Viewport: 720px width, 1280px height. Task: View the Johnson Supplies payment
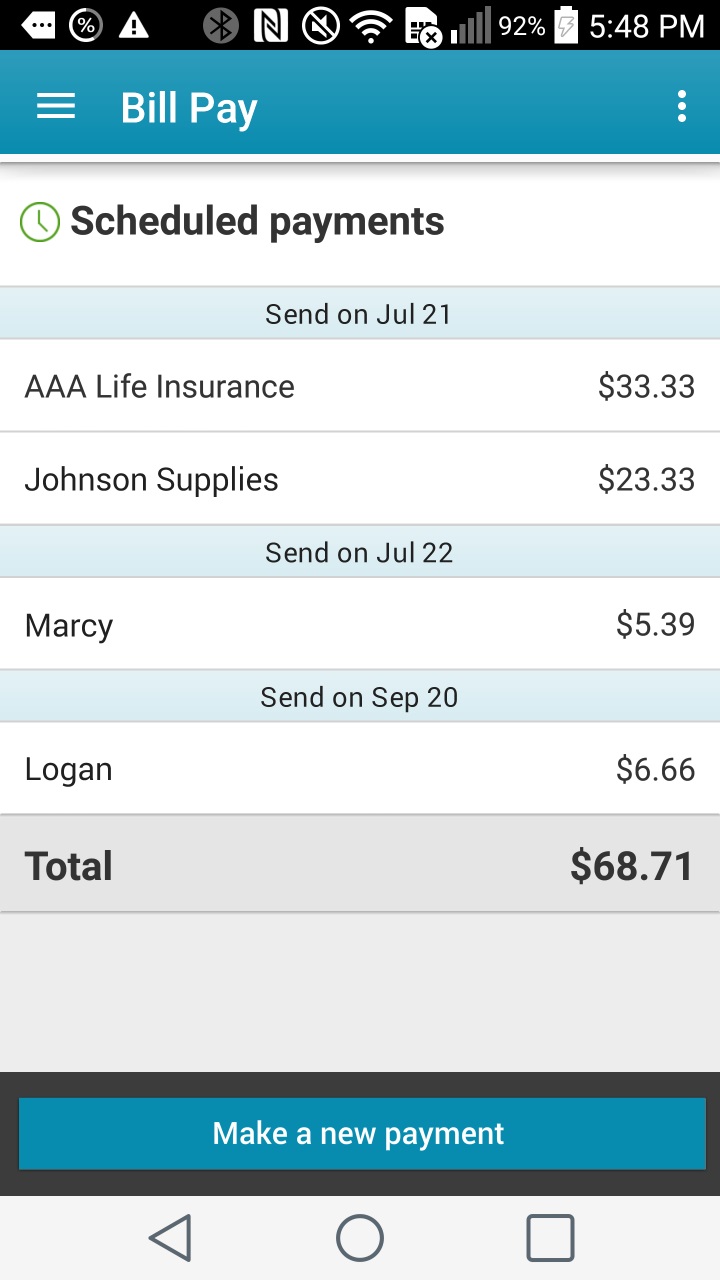coord(360,479)
